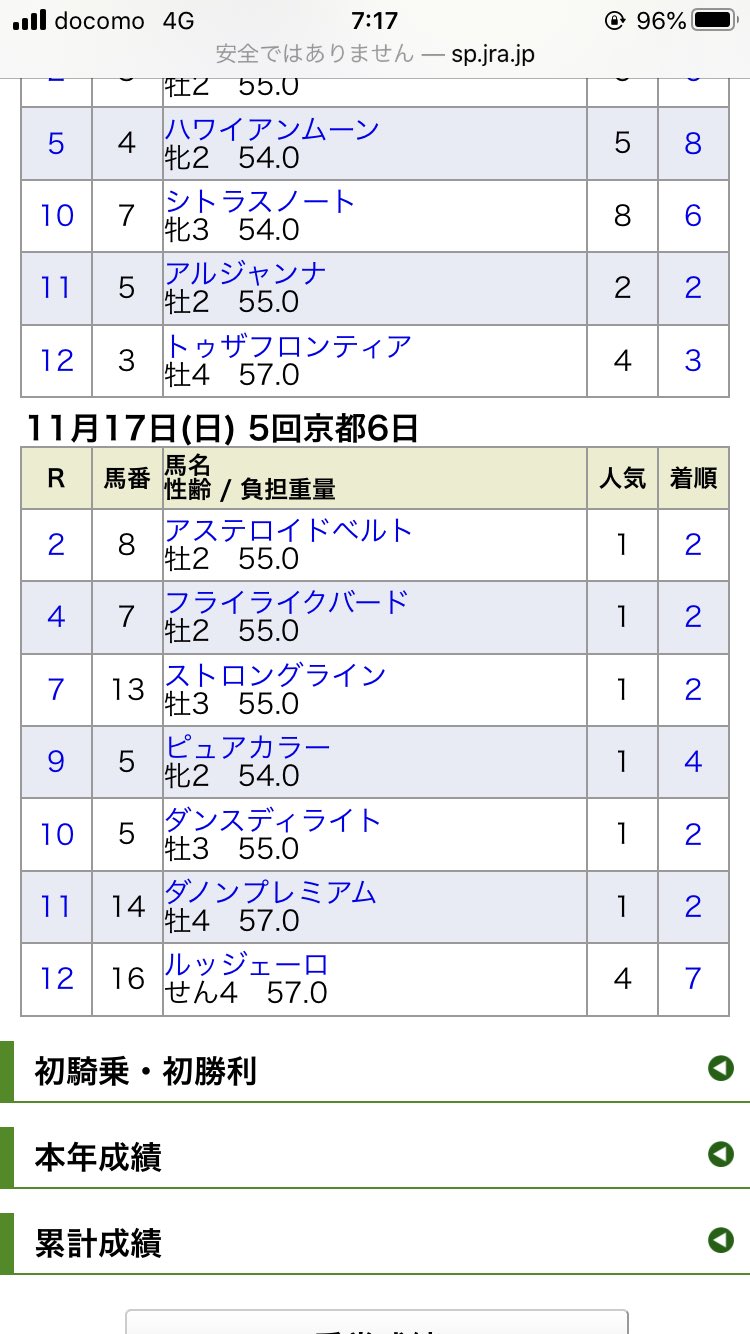Screen dimensions: 750x1334
Task: View アルジャンナ horse profile
Action: (245, 274)
